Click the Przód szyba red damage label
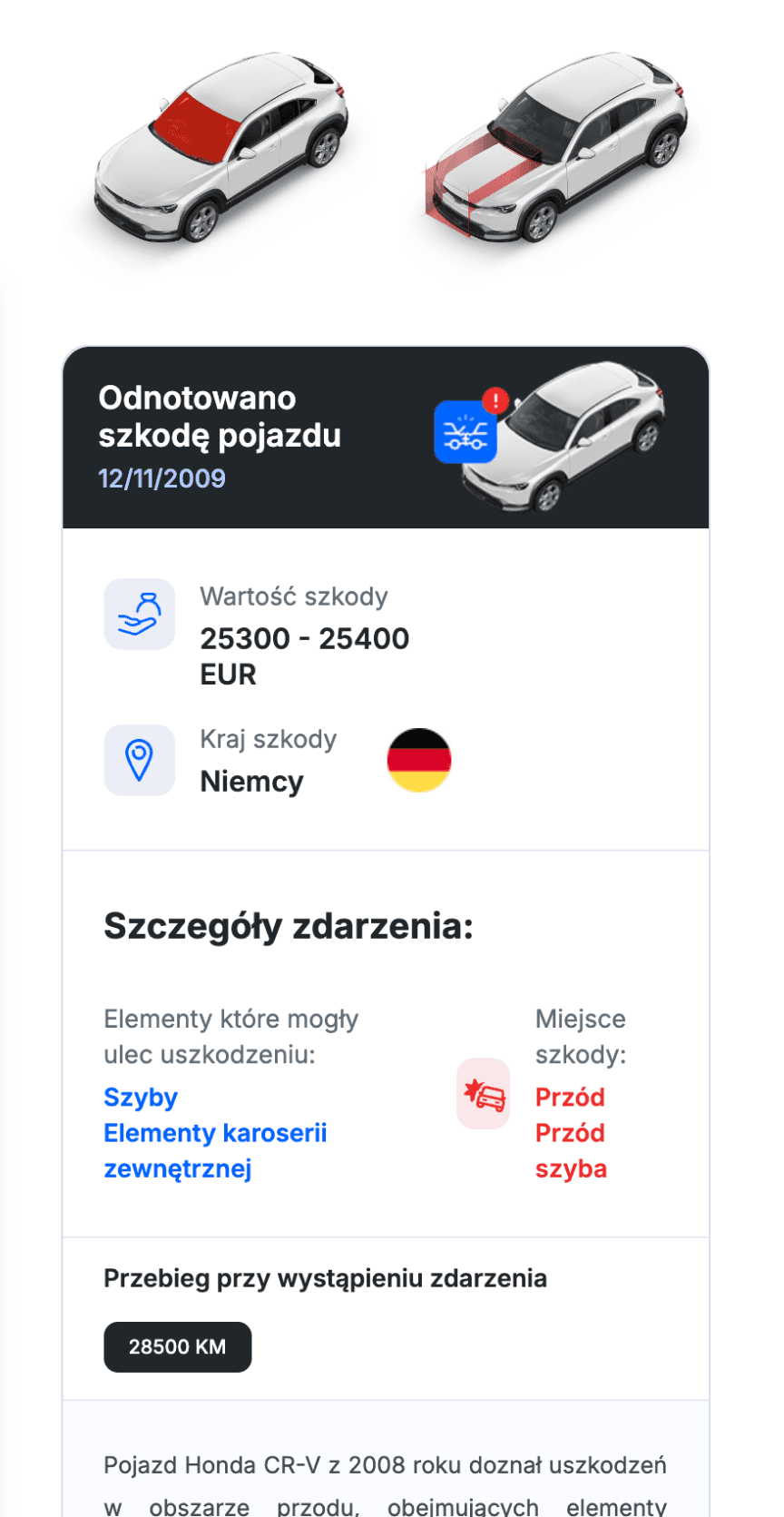Image resolution: width=784 pixels, height=1517 pixels. tap(571, 1151)
